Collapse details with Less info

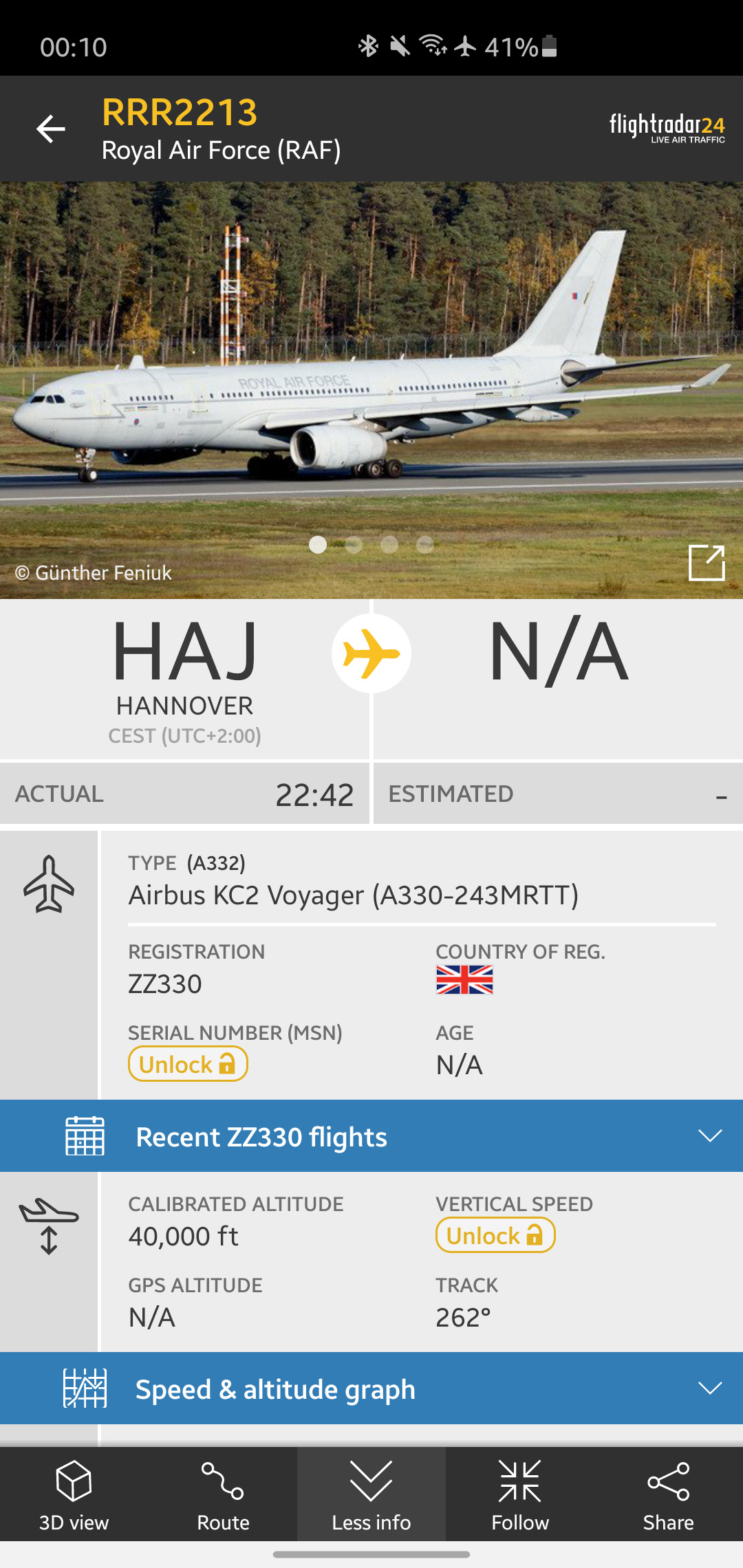[371, 1494]
